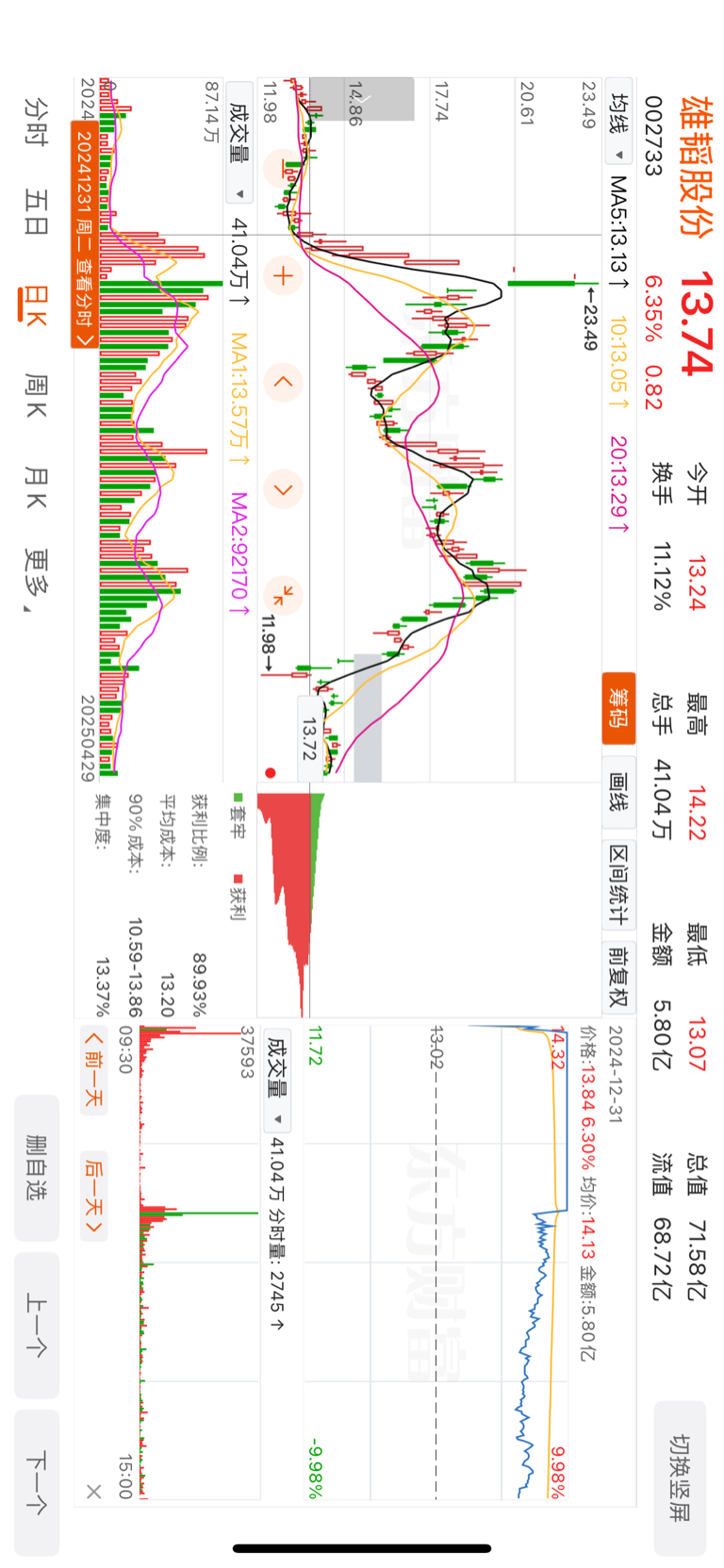Go to next stock with 下一个
724x1568 pixels.
[37, 1482]
